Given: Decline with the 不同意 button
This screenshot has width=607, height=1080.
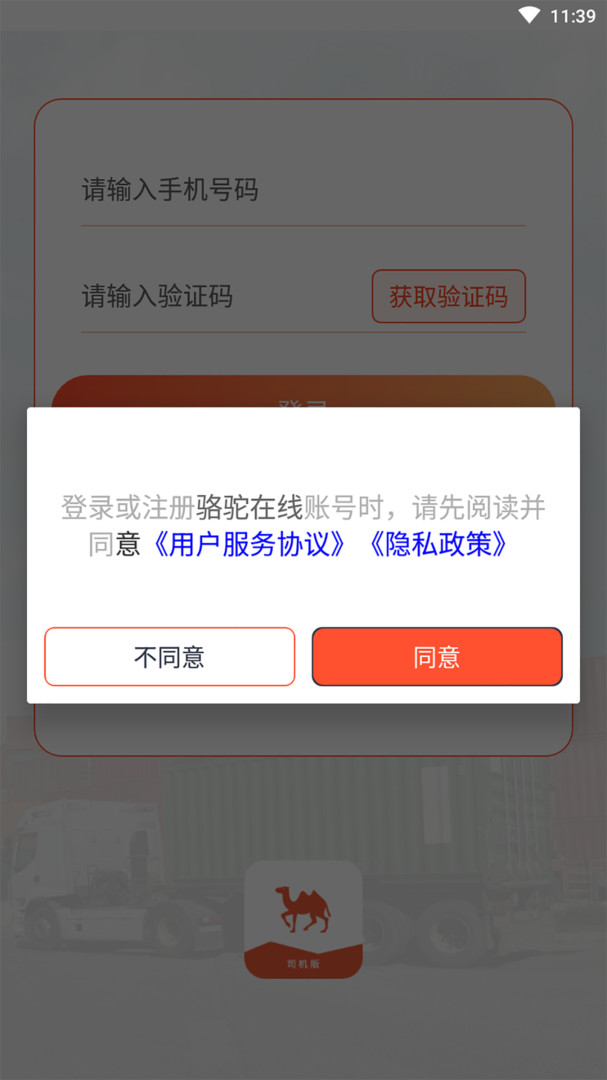Looking at the screenshot, I should coord(169,656).
